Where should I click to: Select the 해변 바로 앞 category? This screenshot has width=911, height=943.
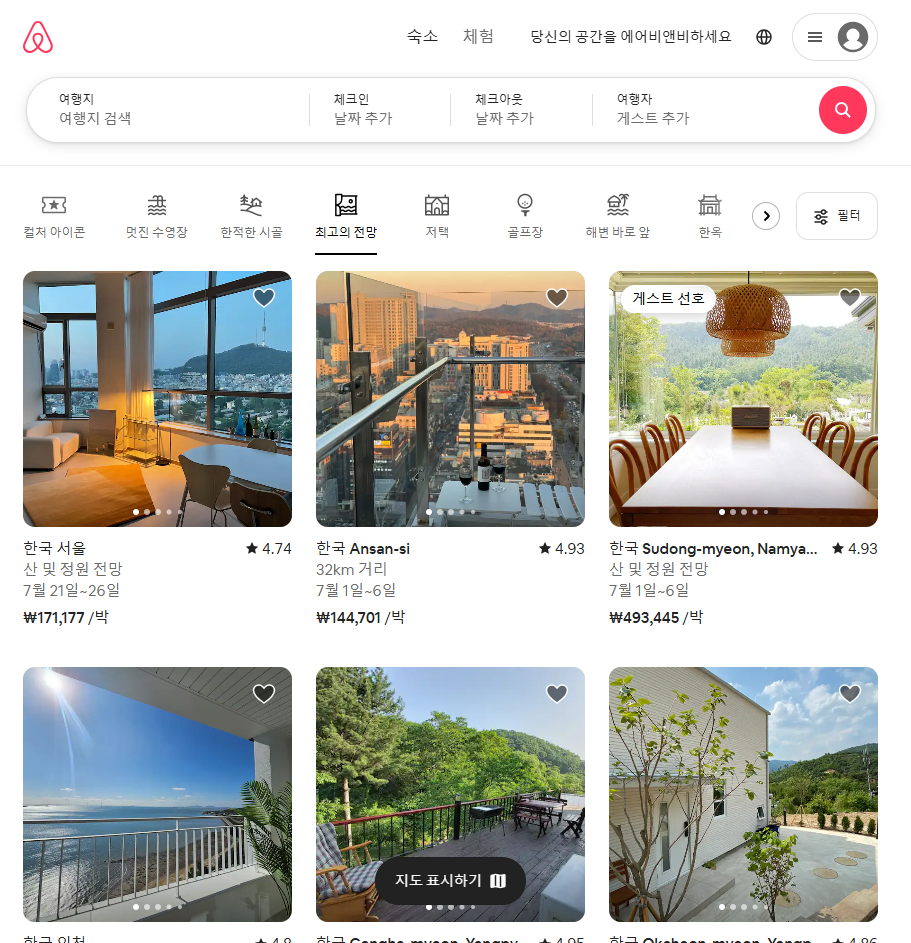tap(618, 215)
